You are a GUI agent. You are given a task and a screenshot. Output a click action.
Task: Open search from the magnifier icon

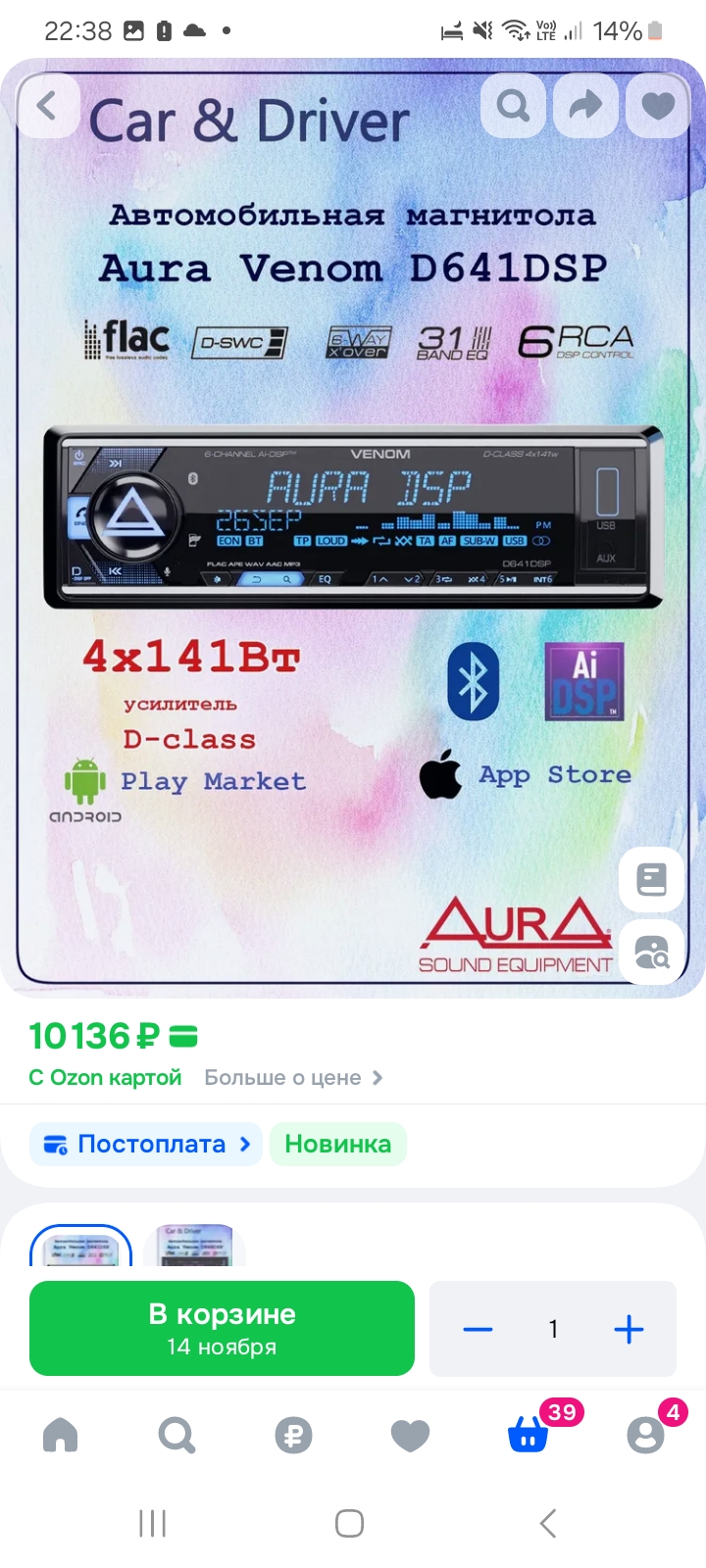pos(513,105)
